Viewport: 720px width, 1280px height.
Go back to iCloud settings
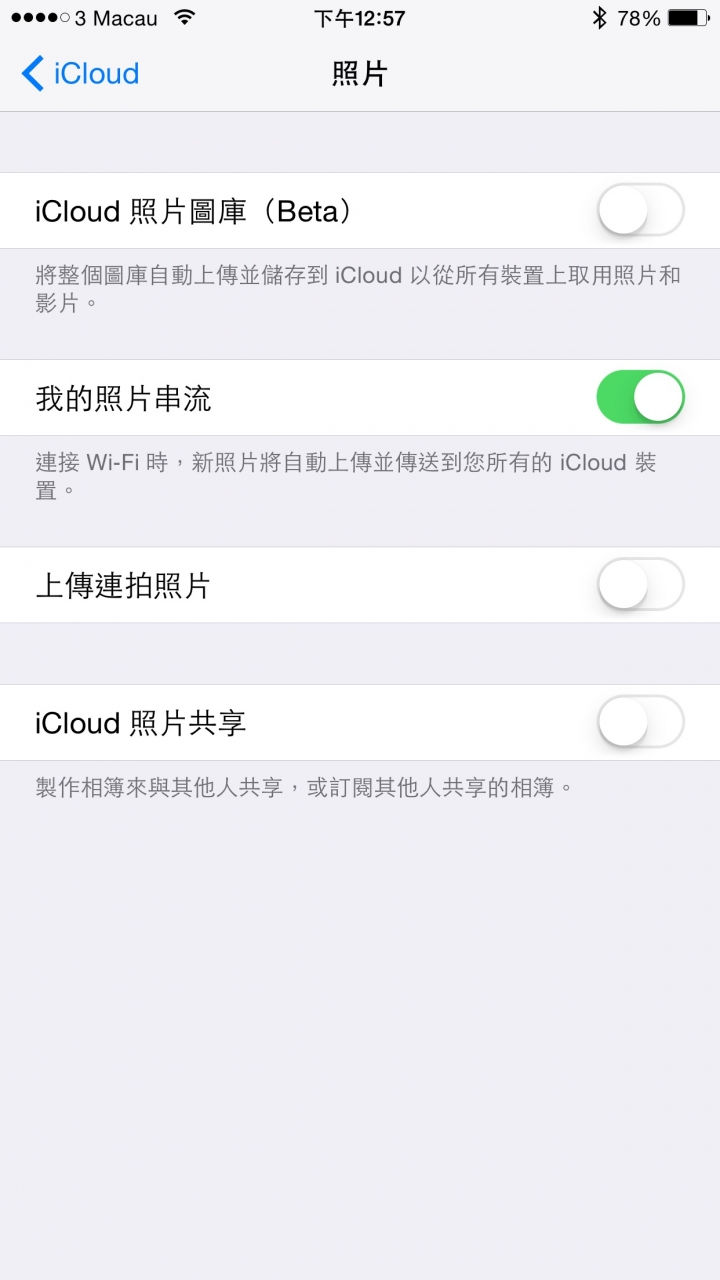pyautogui.click(x=80, y=74)
